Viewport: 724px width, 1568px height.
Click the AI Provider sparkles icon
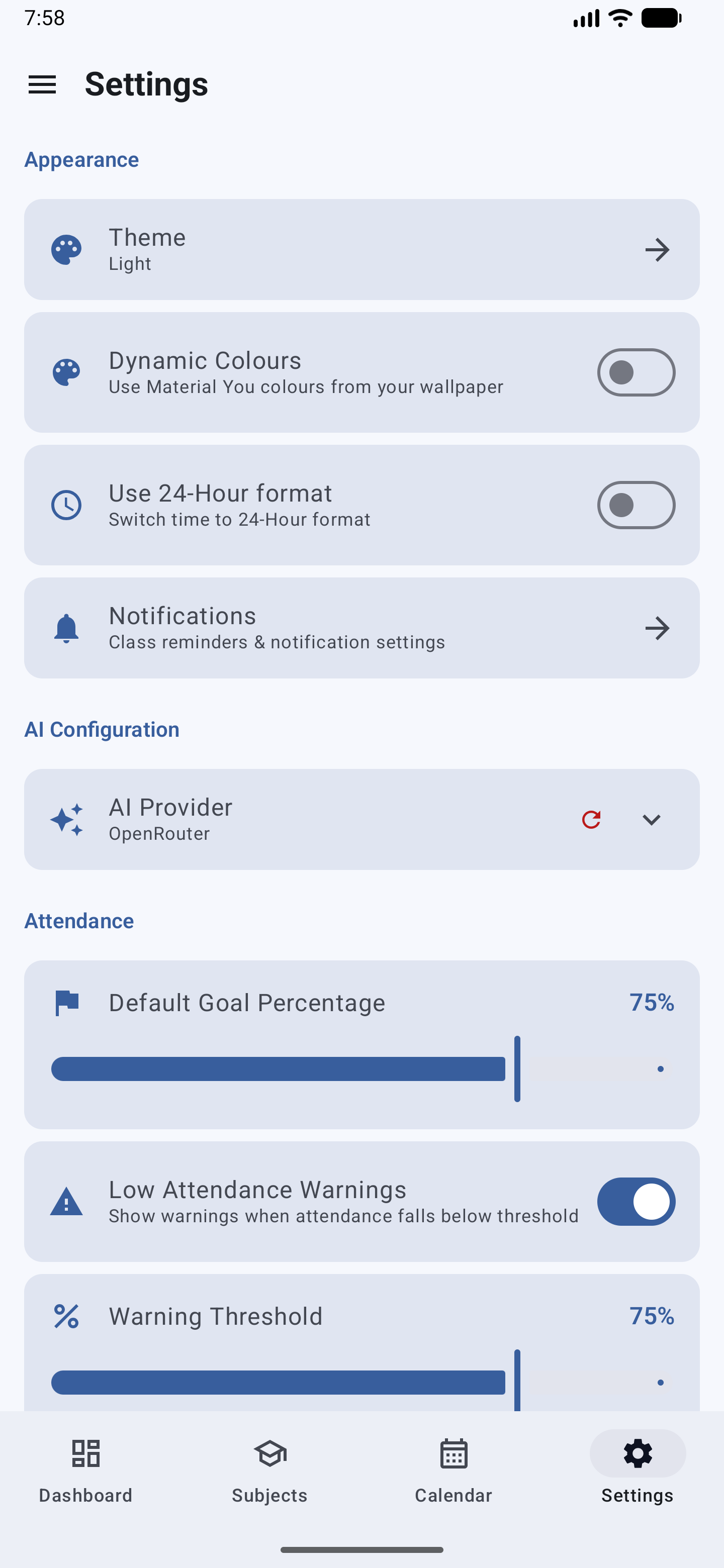click(68, 819)
